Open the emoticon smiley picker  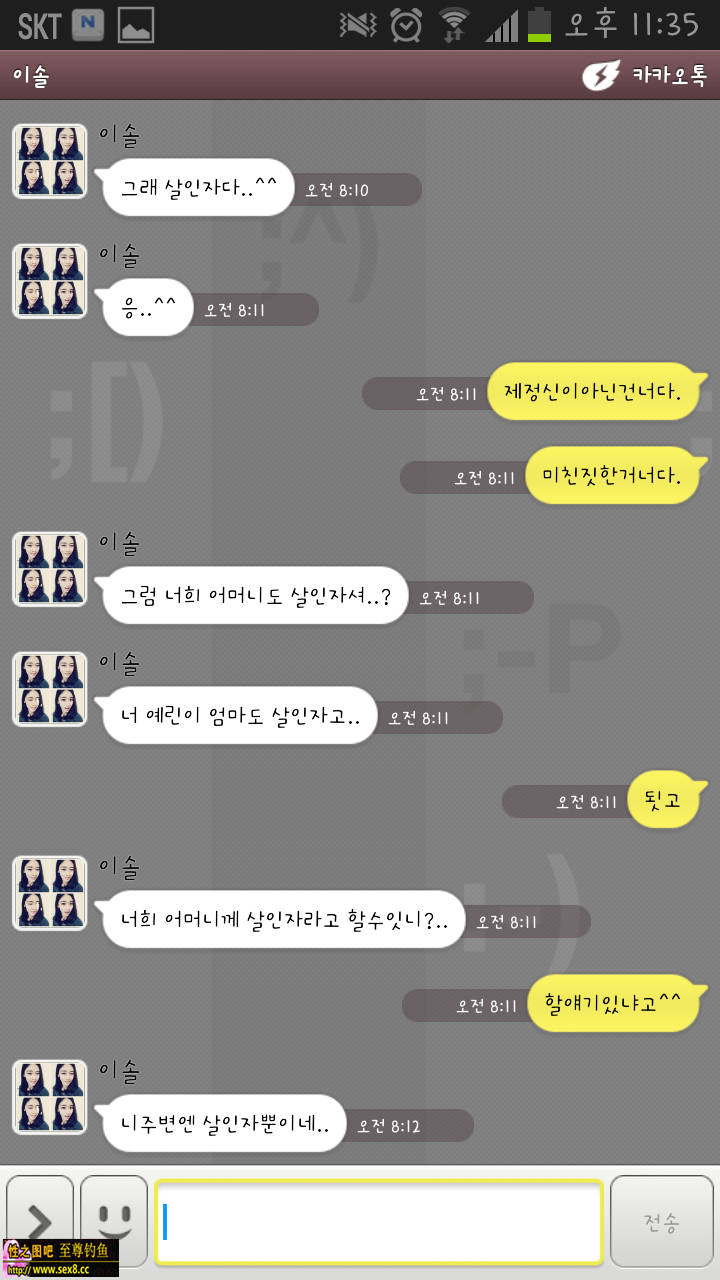tap(114, 1220)
